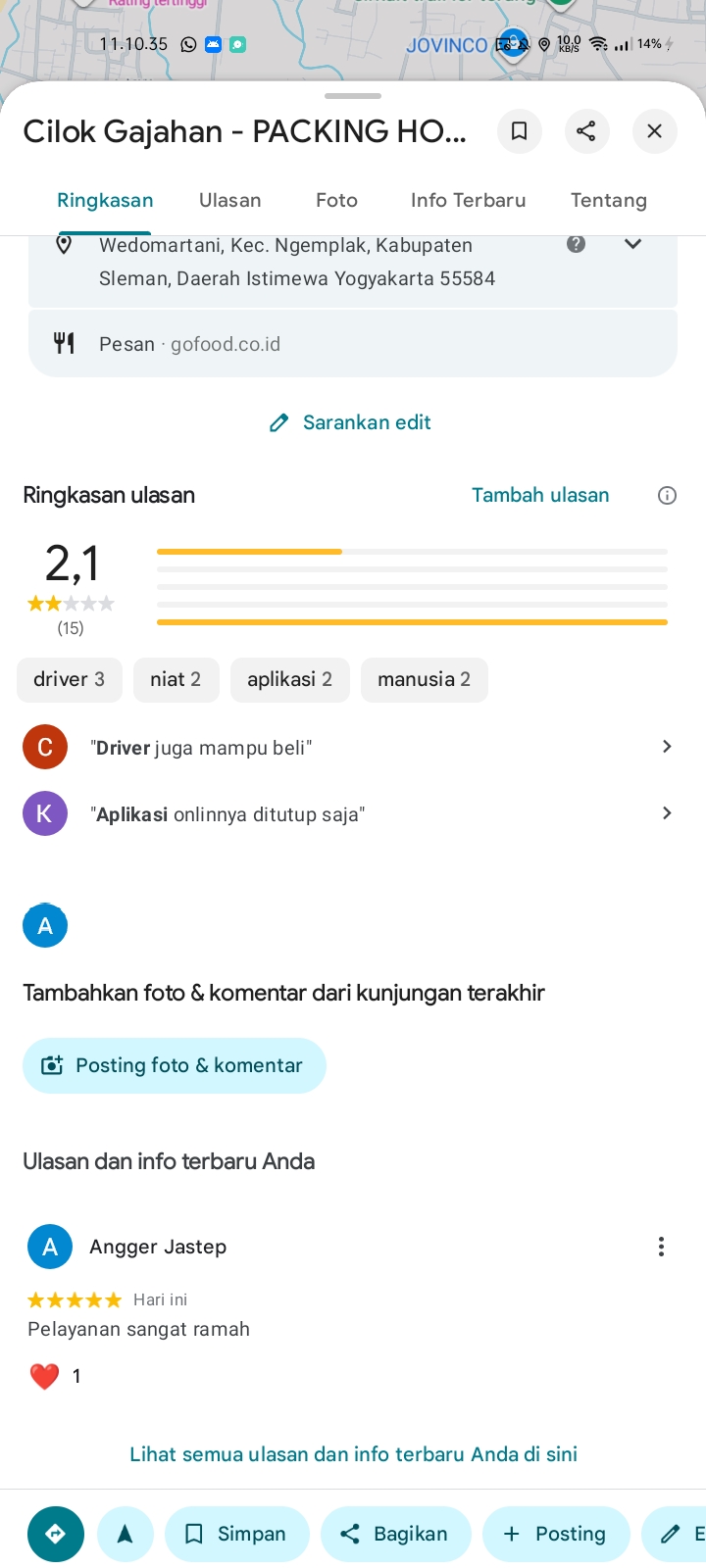Tap Posting foto & komentar button
Screen dimensions: 706x1568
click(175, 1065)
